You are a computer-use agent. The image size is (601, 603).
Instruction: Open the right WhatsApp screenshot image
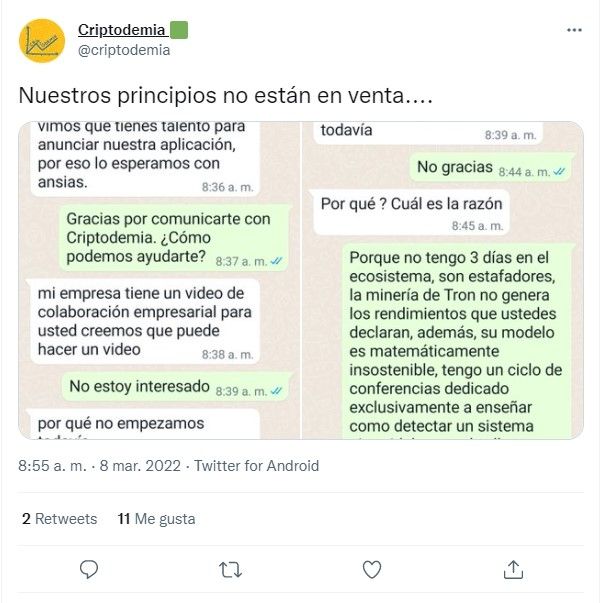443,279
